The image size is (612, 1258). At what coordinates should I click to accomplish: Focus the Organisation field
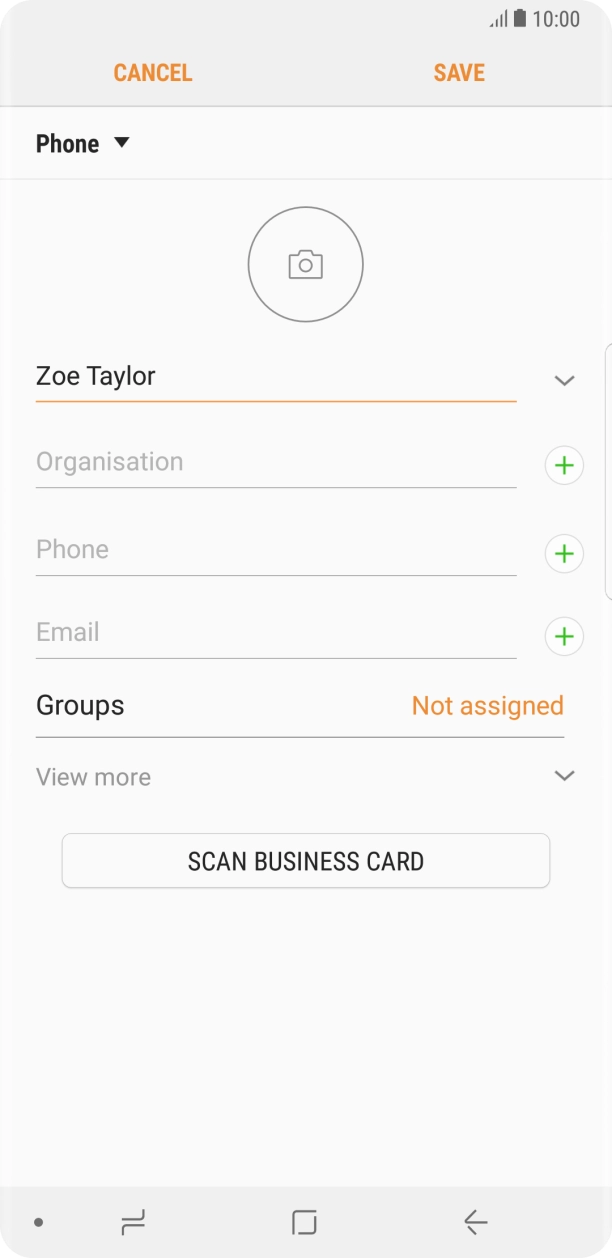(275, 463)
